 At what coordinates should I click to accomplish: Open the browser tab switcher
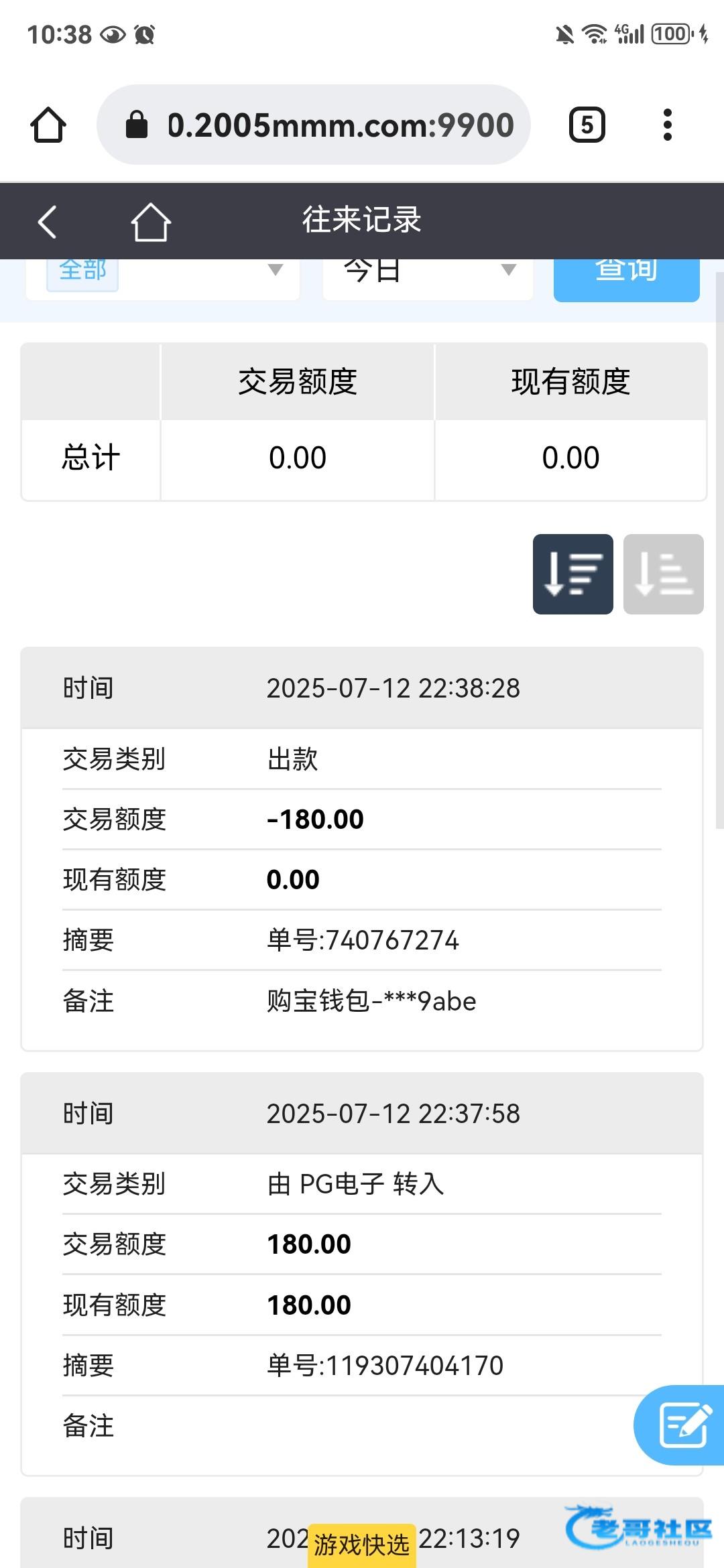point(587,125)
